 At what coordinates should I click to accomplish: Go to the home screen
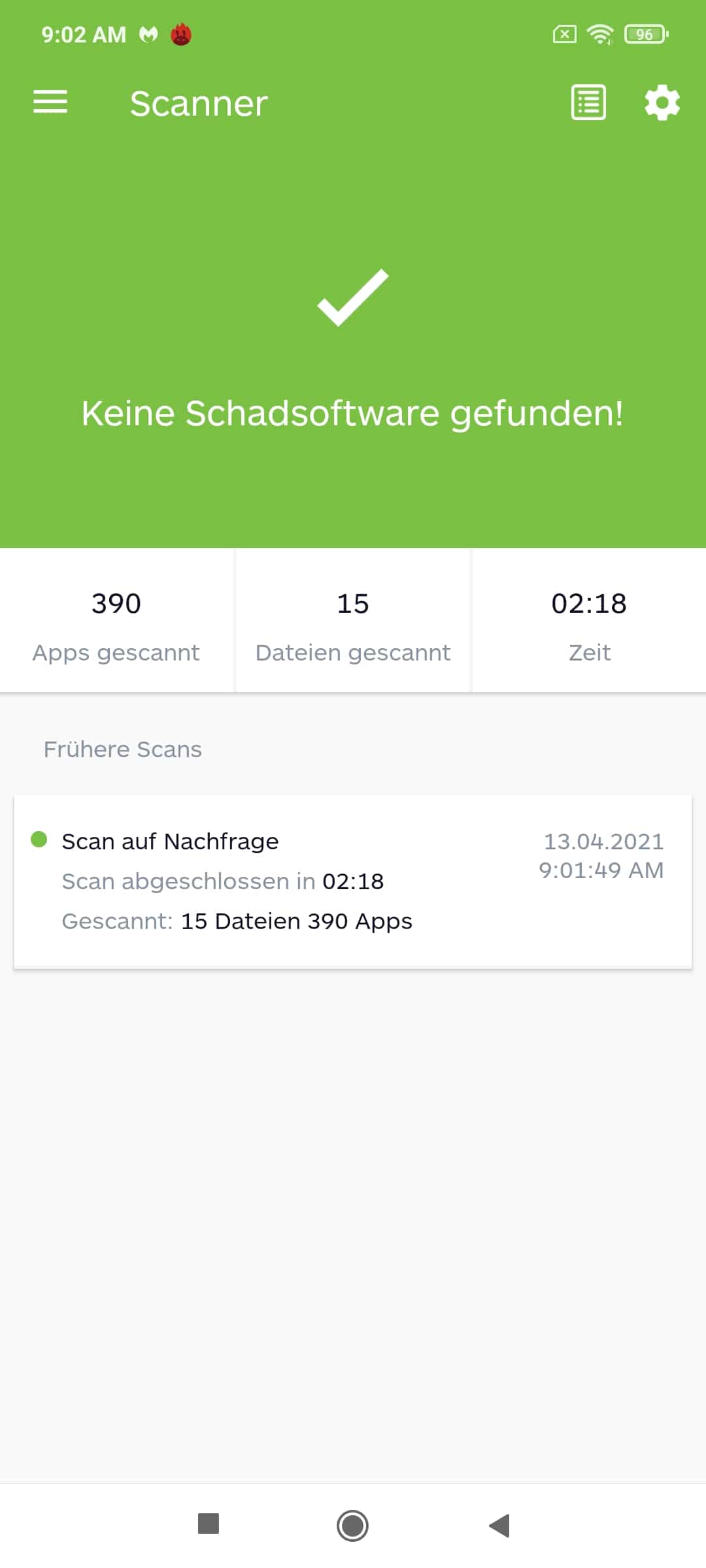coord(352,1526)
